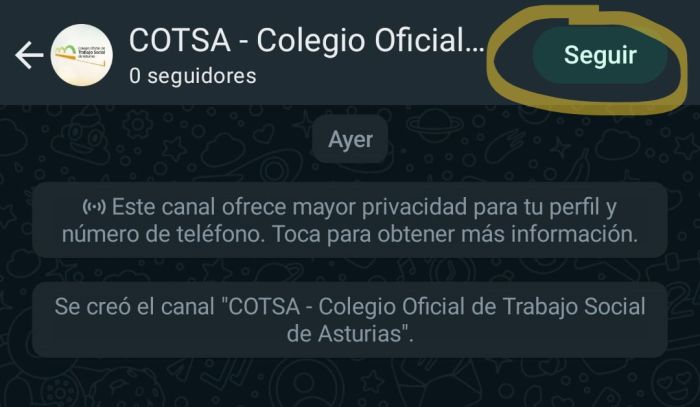This screenshot has height=407, width=700.
Task: Follow the channel with Seguir button
Action: coord(599,55)
